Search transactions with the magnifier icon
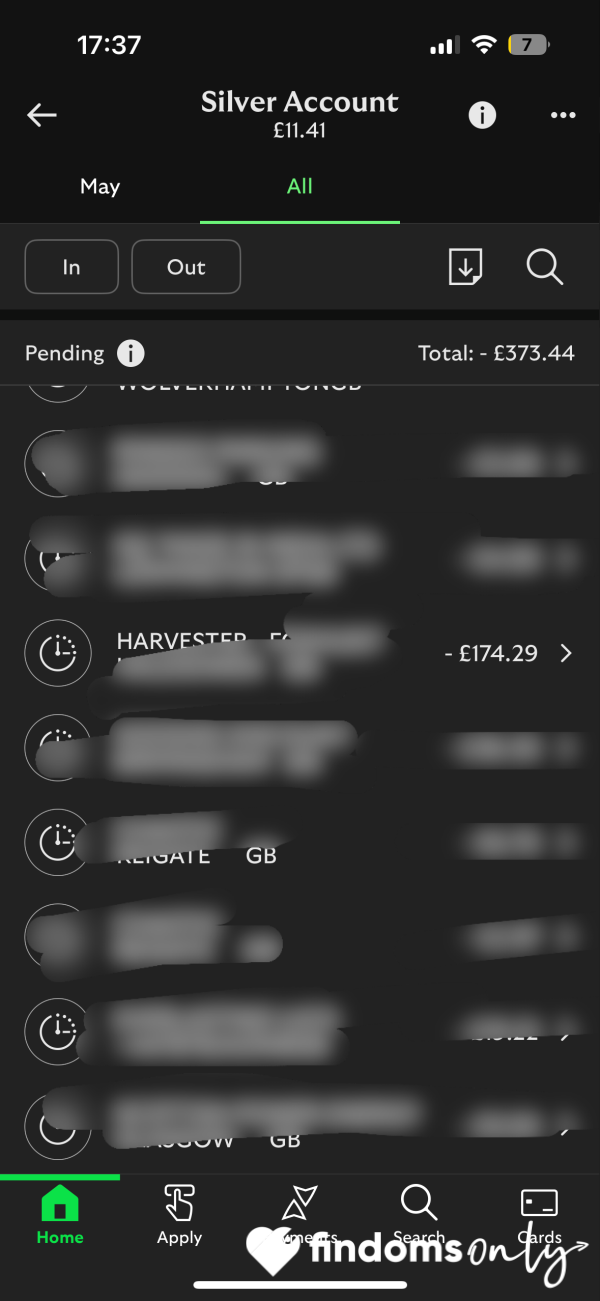Viewport: 600px width, 1301px height. coord(545,267)
